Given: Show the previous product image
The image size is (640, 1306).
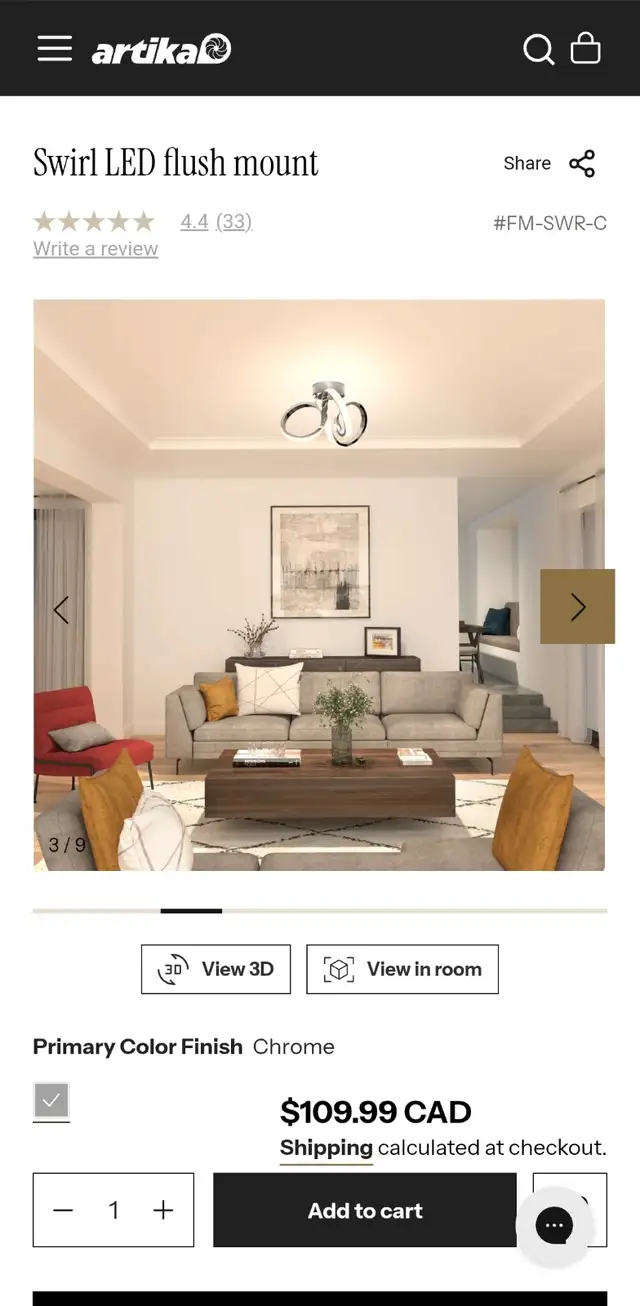Looking at the screenshot, I should pos(61,609).
